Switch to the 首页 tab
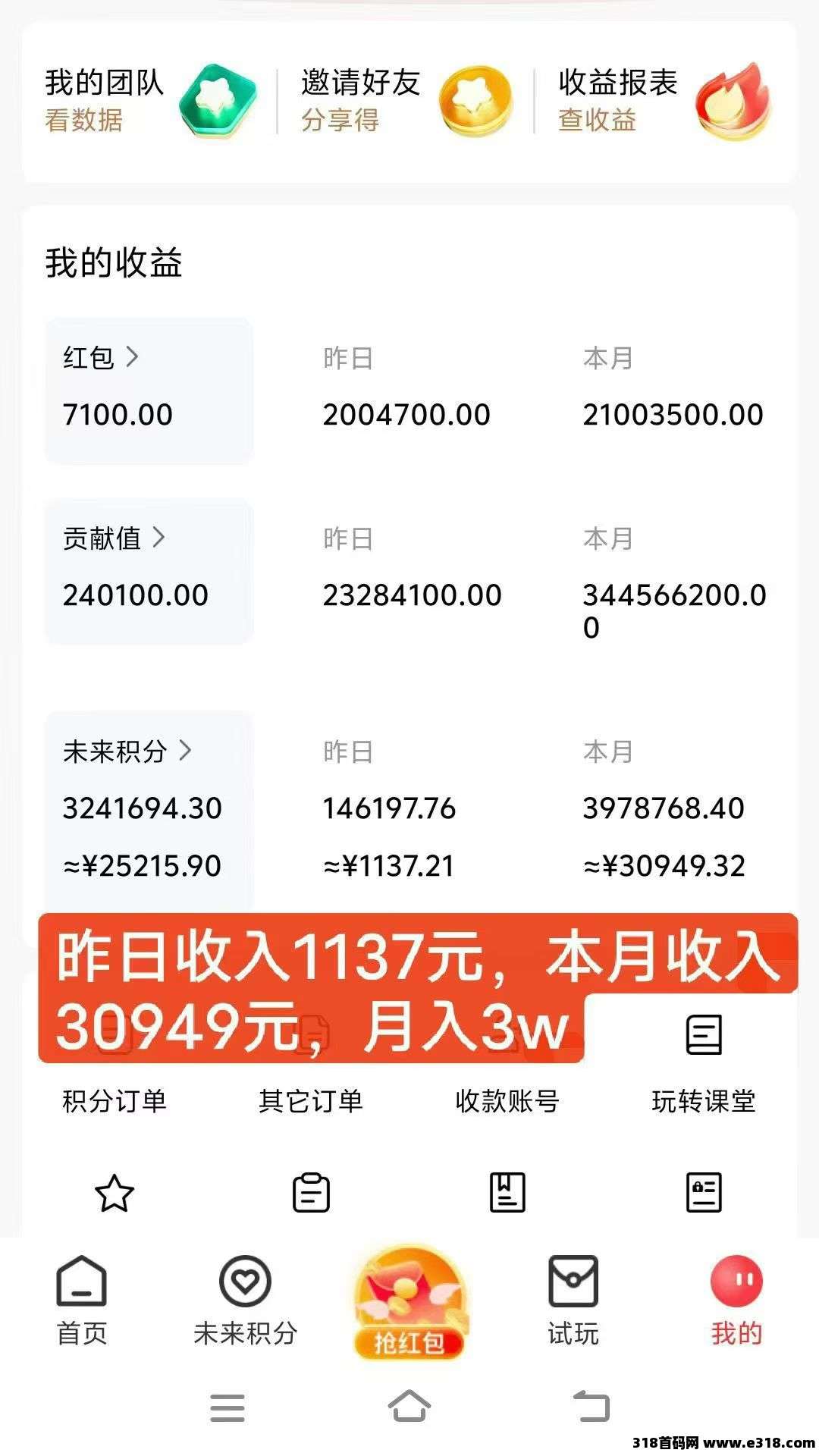 (x=82, y=1301)
